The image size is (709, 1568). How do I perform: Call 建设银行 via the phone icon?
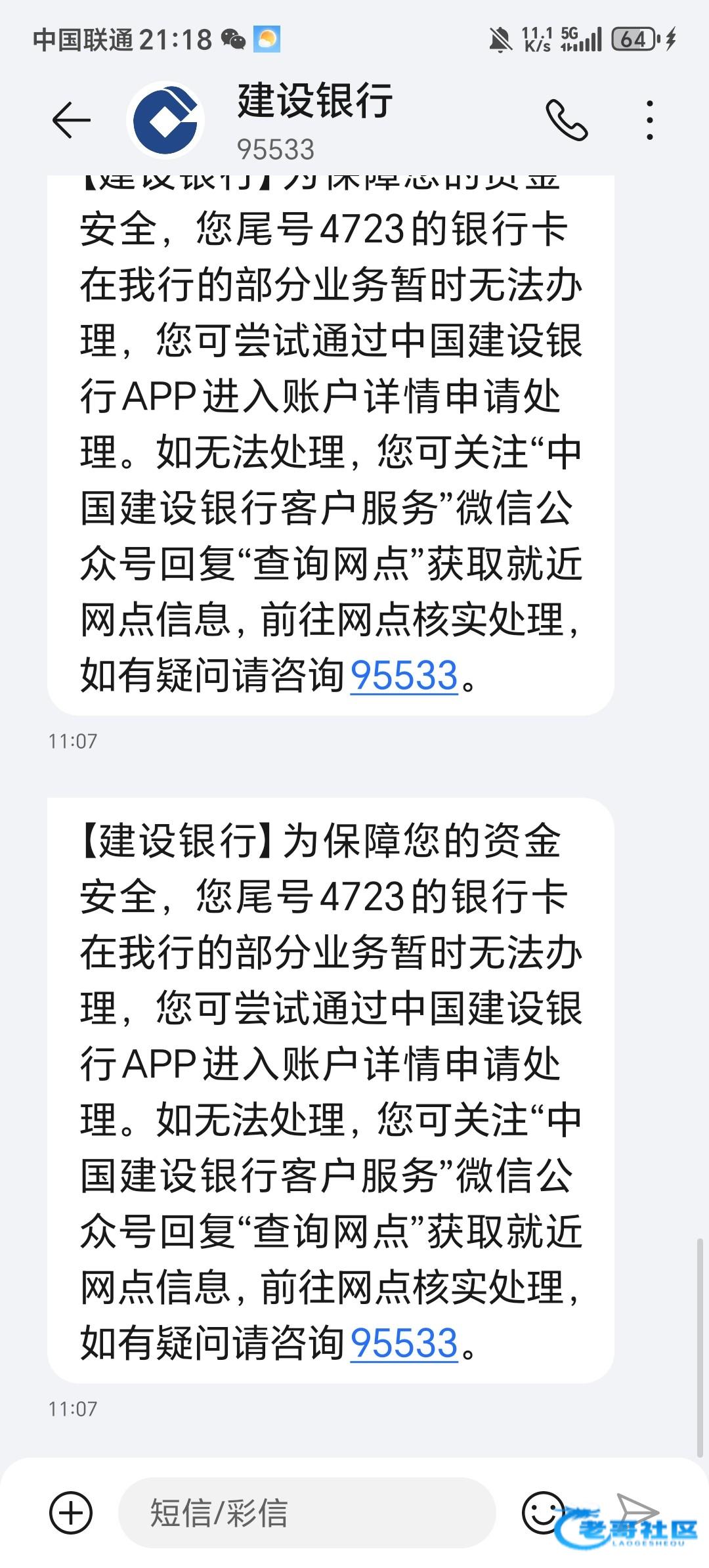(566, 120)
